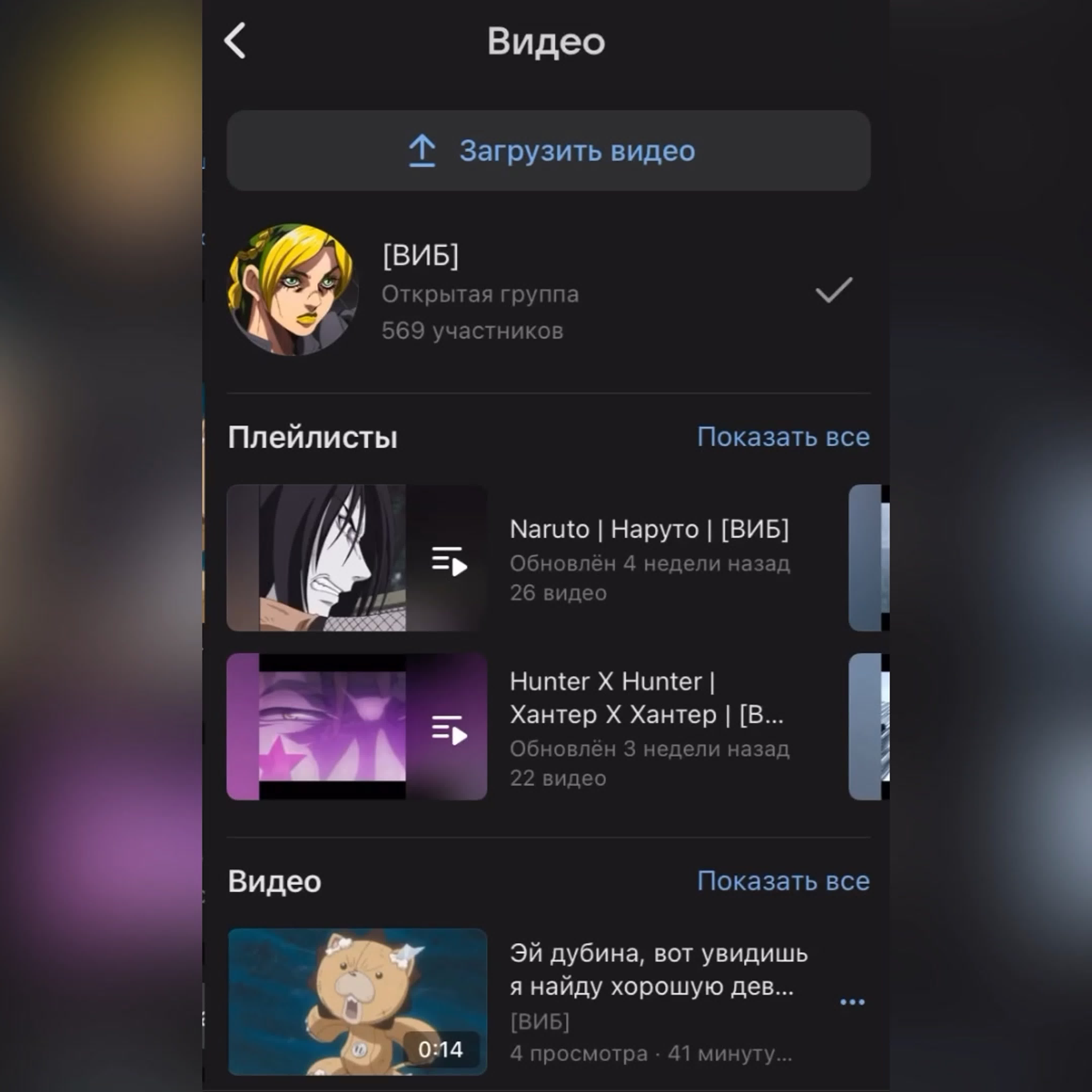Screen dimensions: 1092x1092
Task: Tap the Загрузить видео upload button
Action: pyautogui.click(x=548, y=151)
